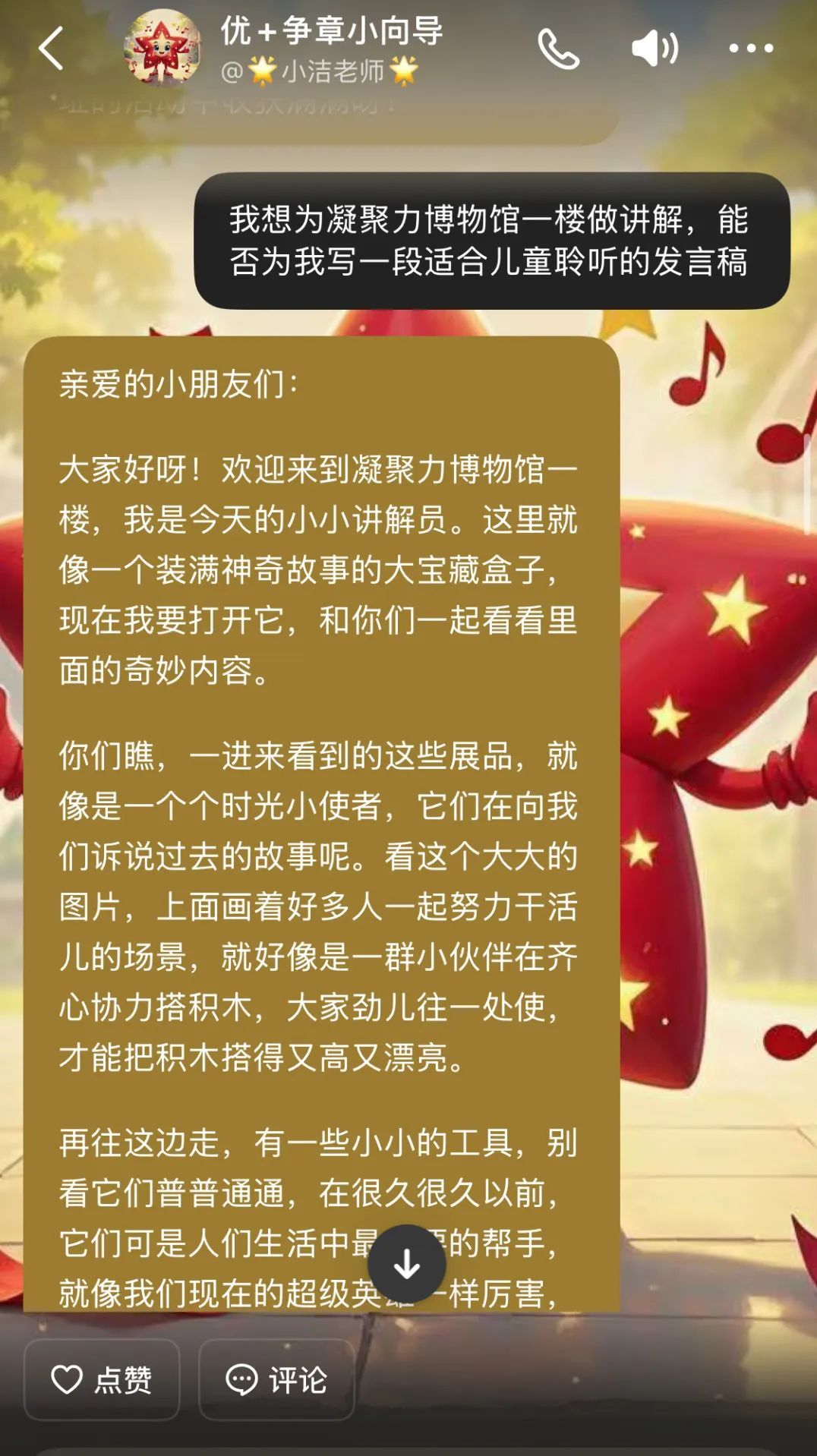Open creator link @小洁老师
Screen dimensions: 817x1456
320,72
